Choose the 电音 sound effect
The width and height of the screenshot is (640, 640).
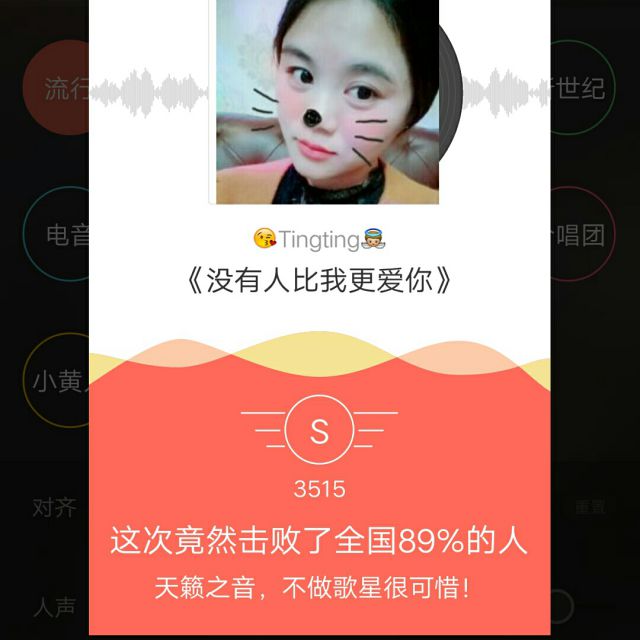pyautogui.click(x=56, y=234)
